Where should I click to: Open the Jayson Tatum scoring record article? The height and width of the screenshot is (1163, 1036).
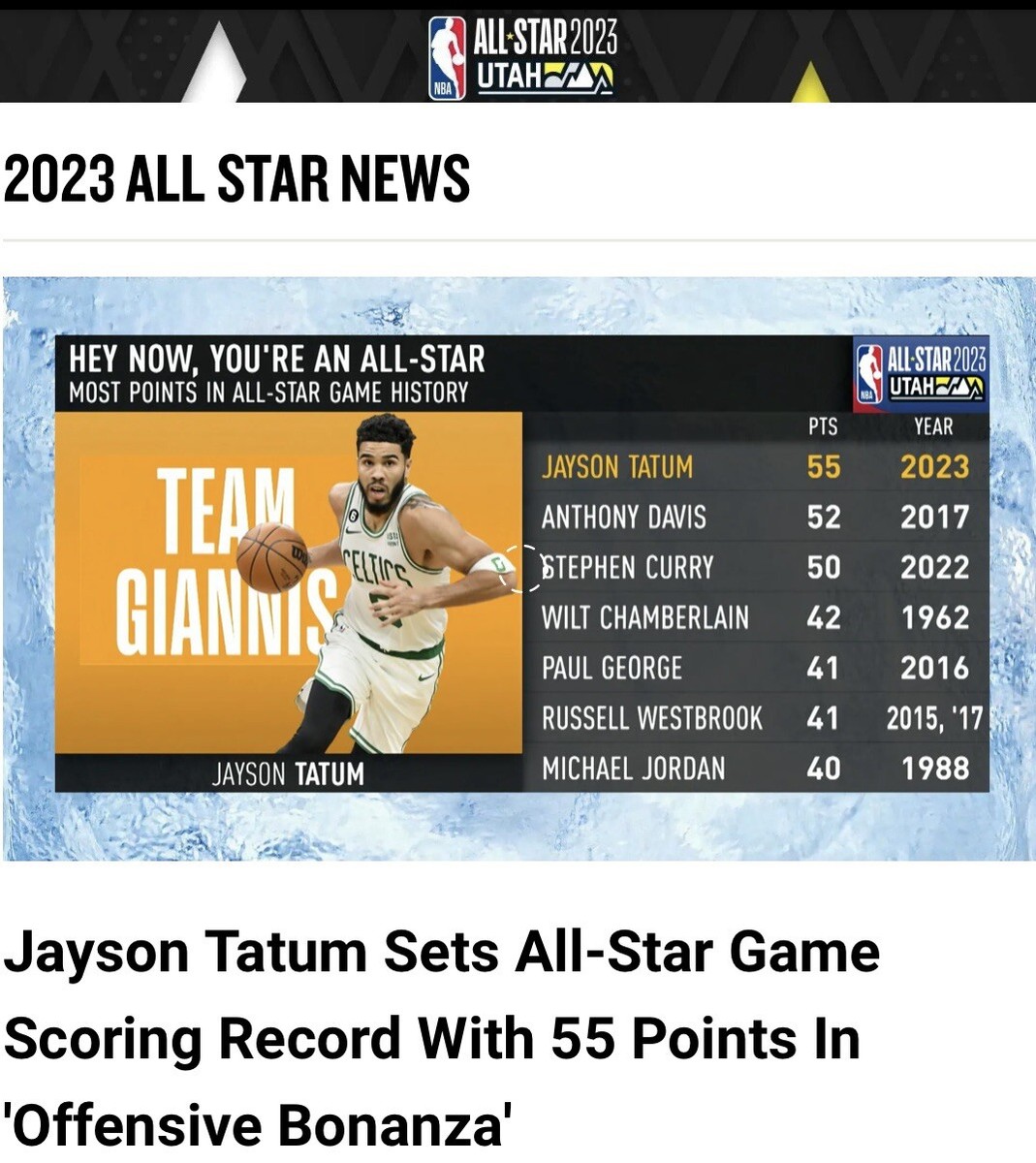(x=441, y=1037)
